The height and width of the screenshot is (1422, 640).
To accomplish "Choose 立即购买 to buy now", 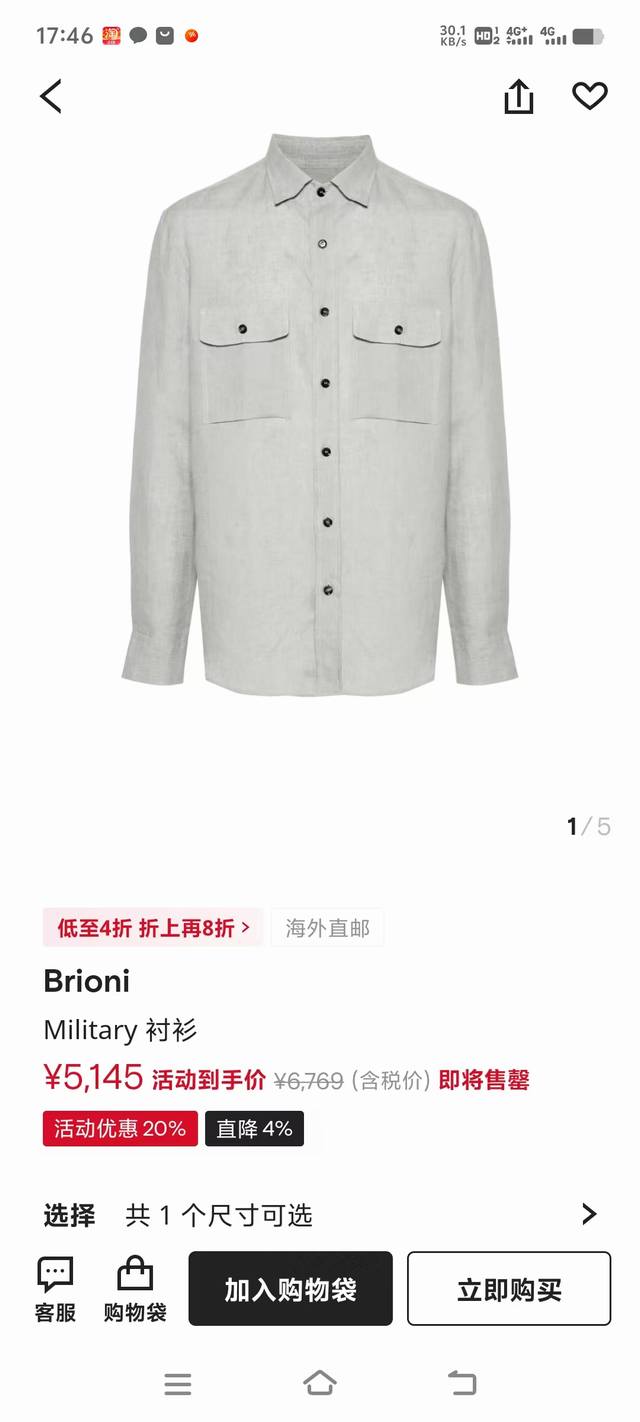I will [509, 1289].
